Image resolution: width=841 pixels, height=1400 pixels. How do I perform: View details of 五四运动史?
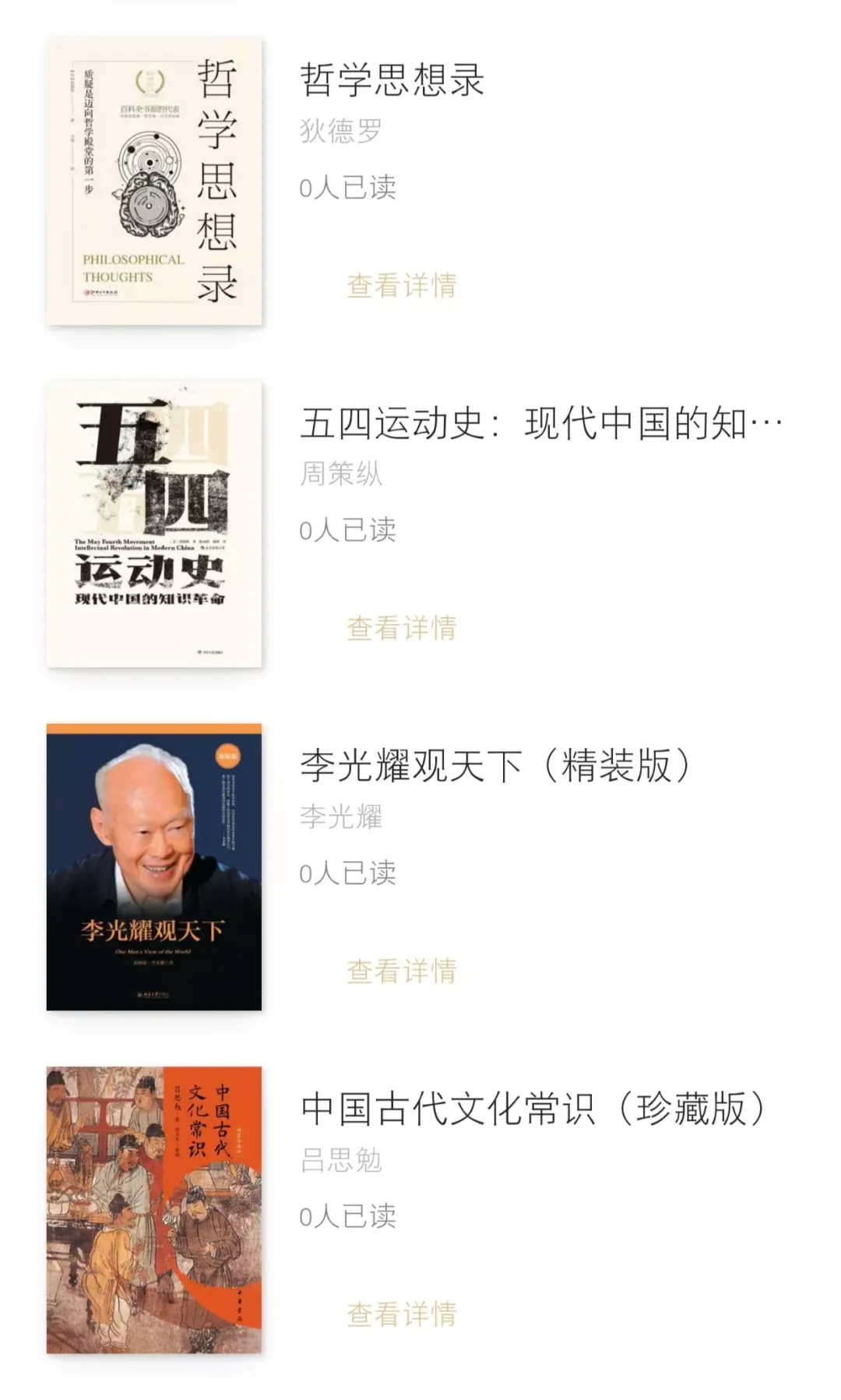pyautogui.click(x=401, y=628)
